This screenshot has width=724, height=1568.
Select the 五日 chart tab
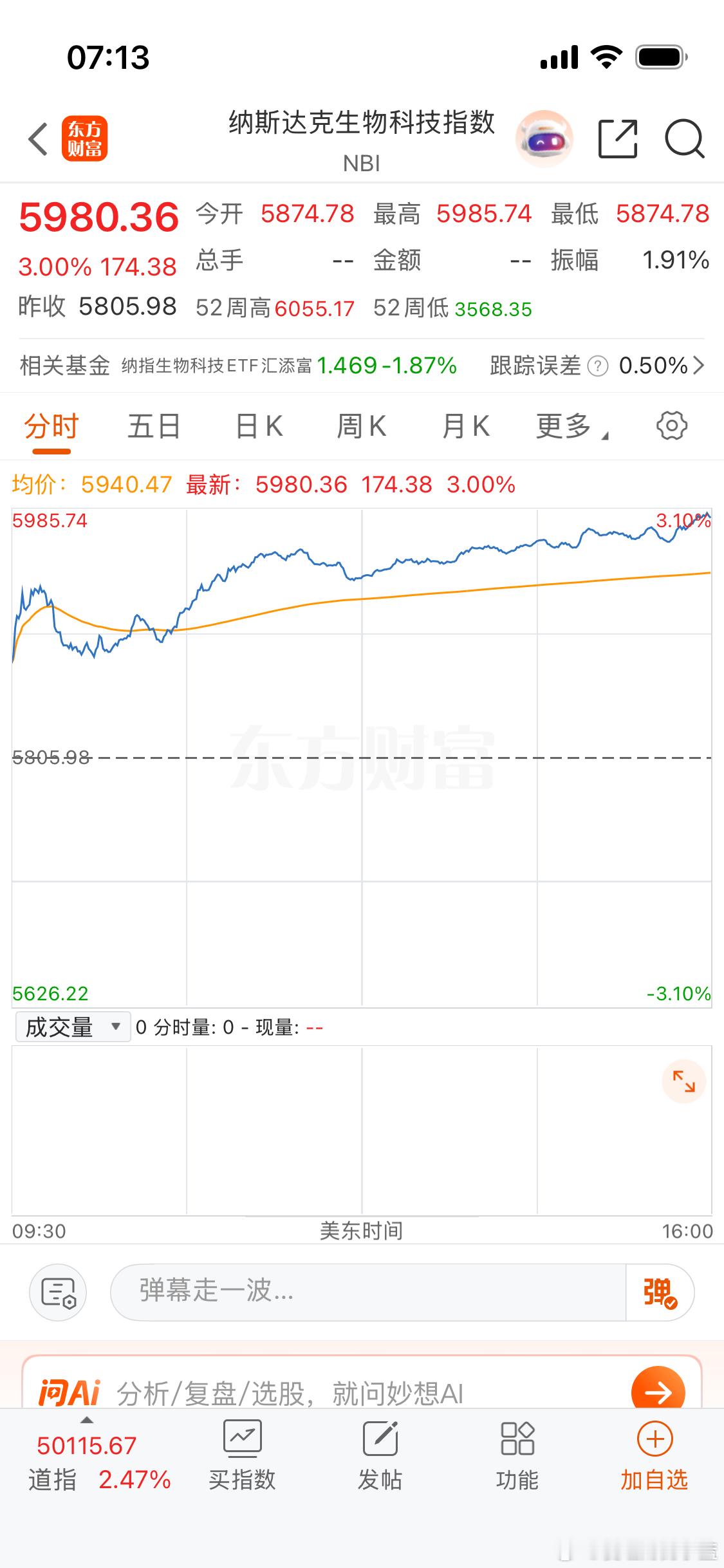pos(153,425)
